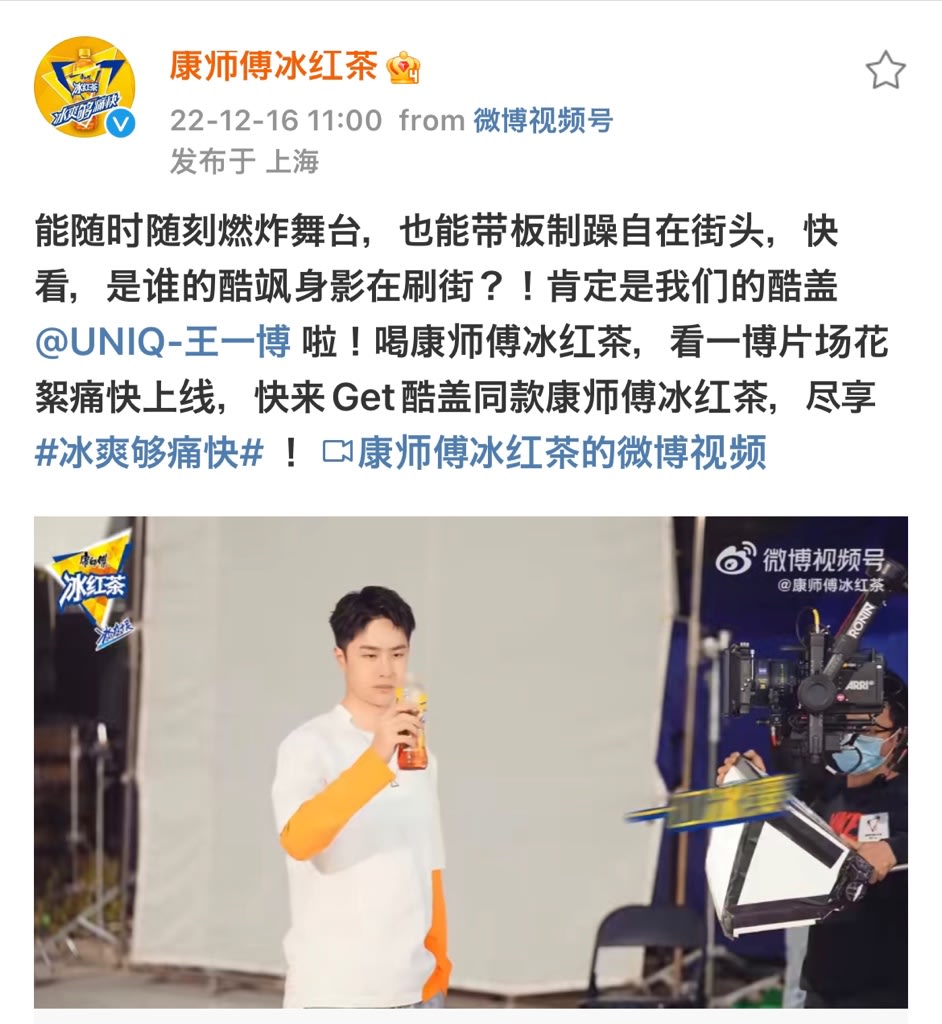Open the #冰爽够痛快# hashtag
Image resolution: width=942 pixels, height=1024 pixels.
[x=149, y=452]
